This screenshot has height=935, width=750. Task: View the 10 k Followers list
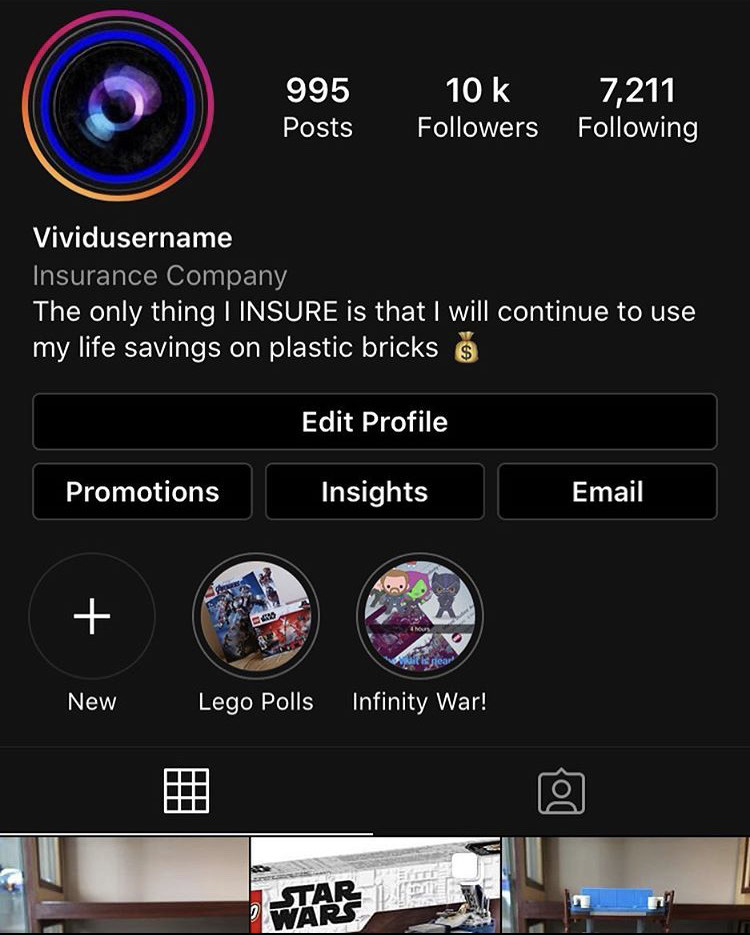coord(477,108)
